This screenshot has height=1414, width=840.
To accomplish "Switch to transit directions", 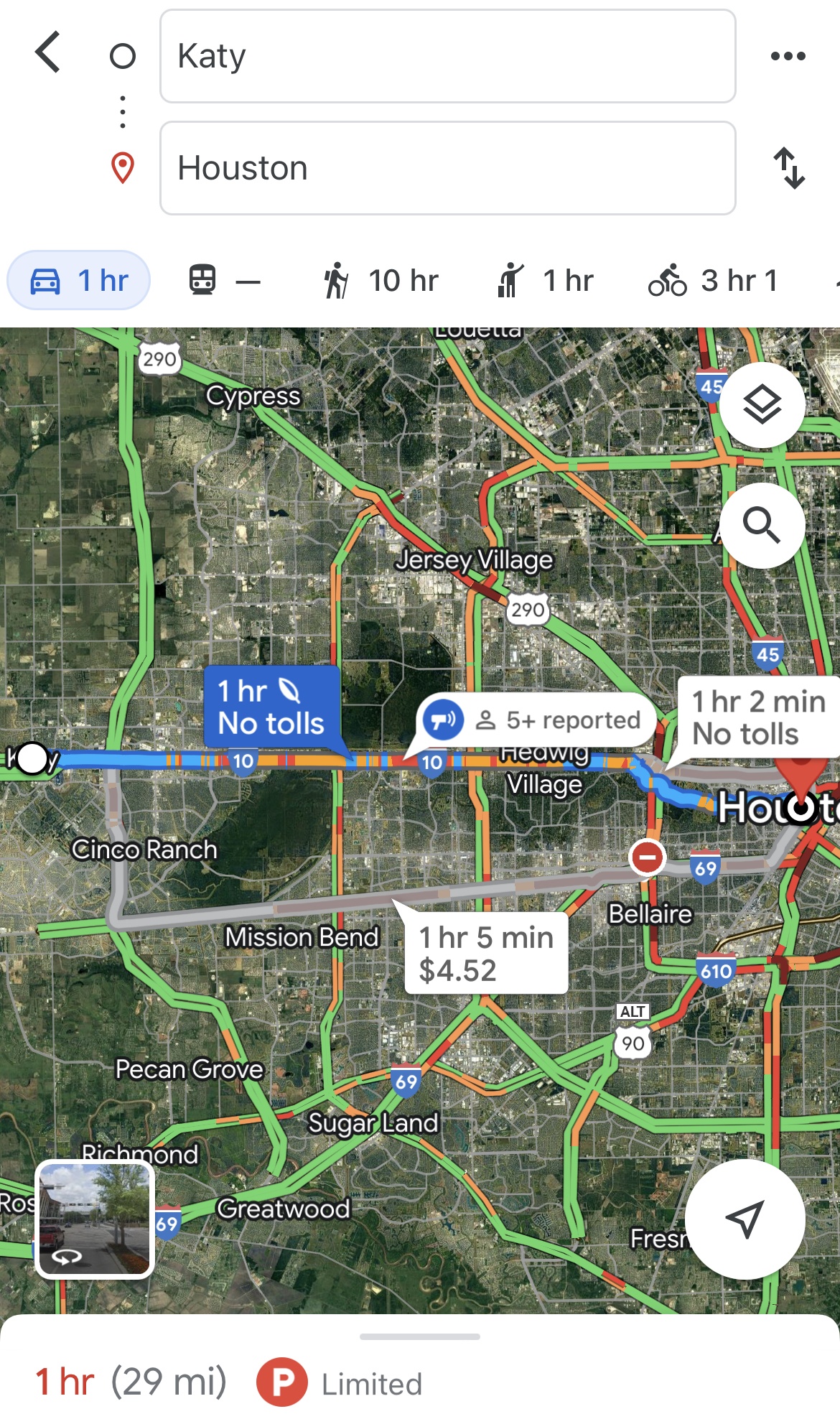I will (224, 281).
